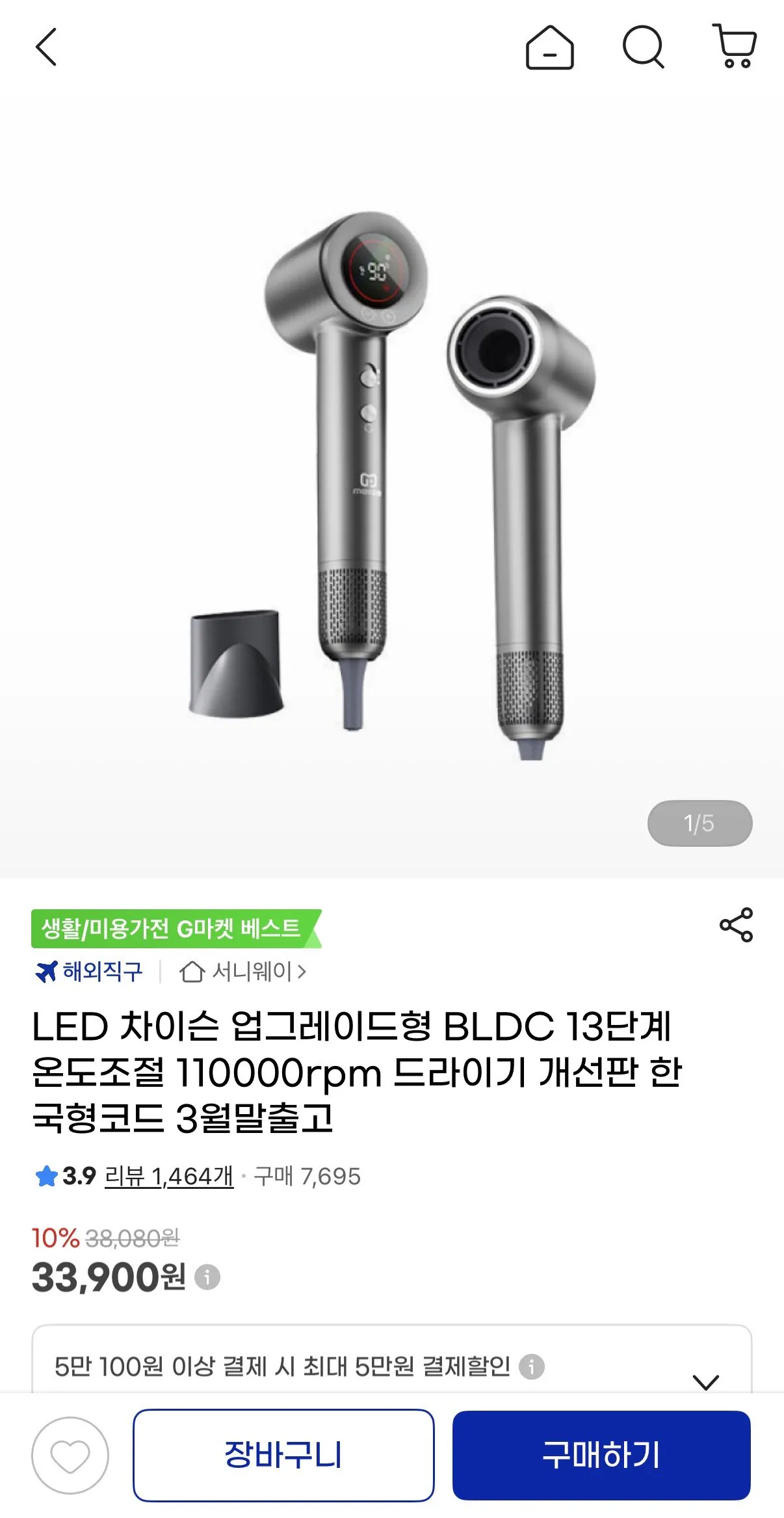Open search using the magnifier icon
Viewport: 784px width, 1518px height.
[645, 47]
